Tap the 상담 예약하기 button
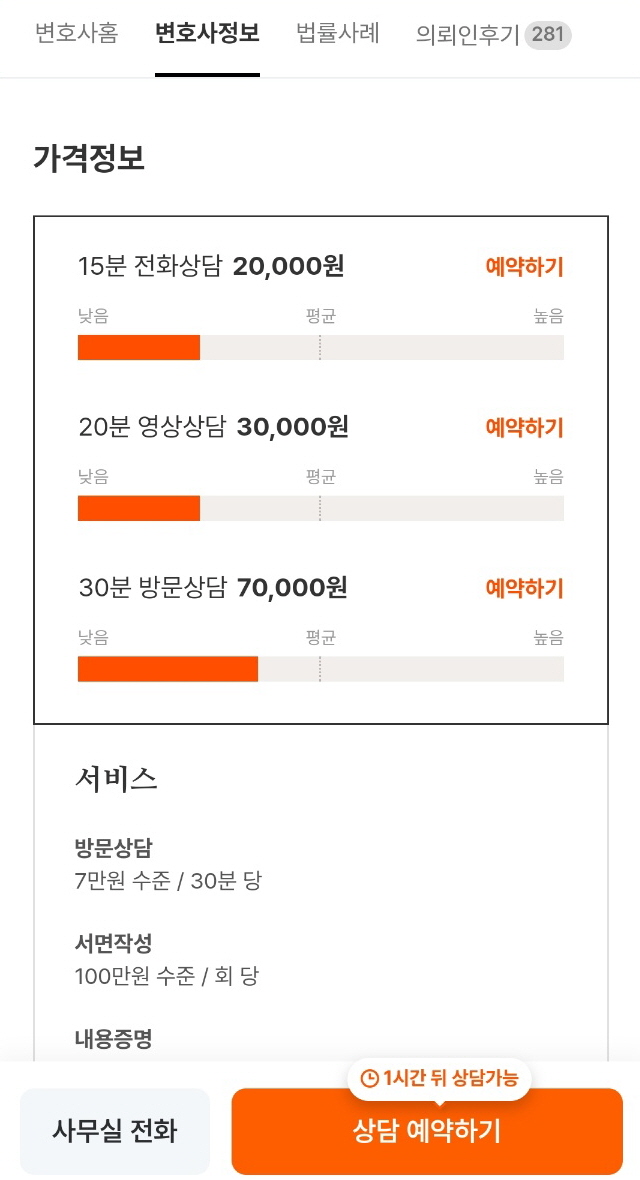The image size is (640, 1180). tap(427, 1130)
